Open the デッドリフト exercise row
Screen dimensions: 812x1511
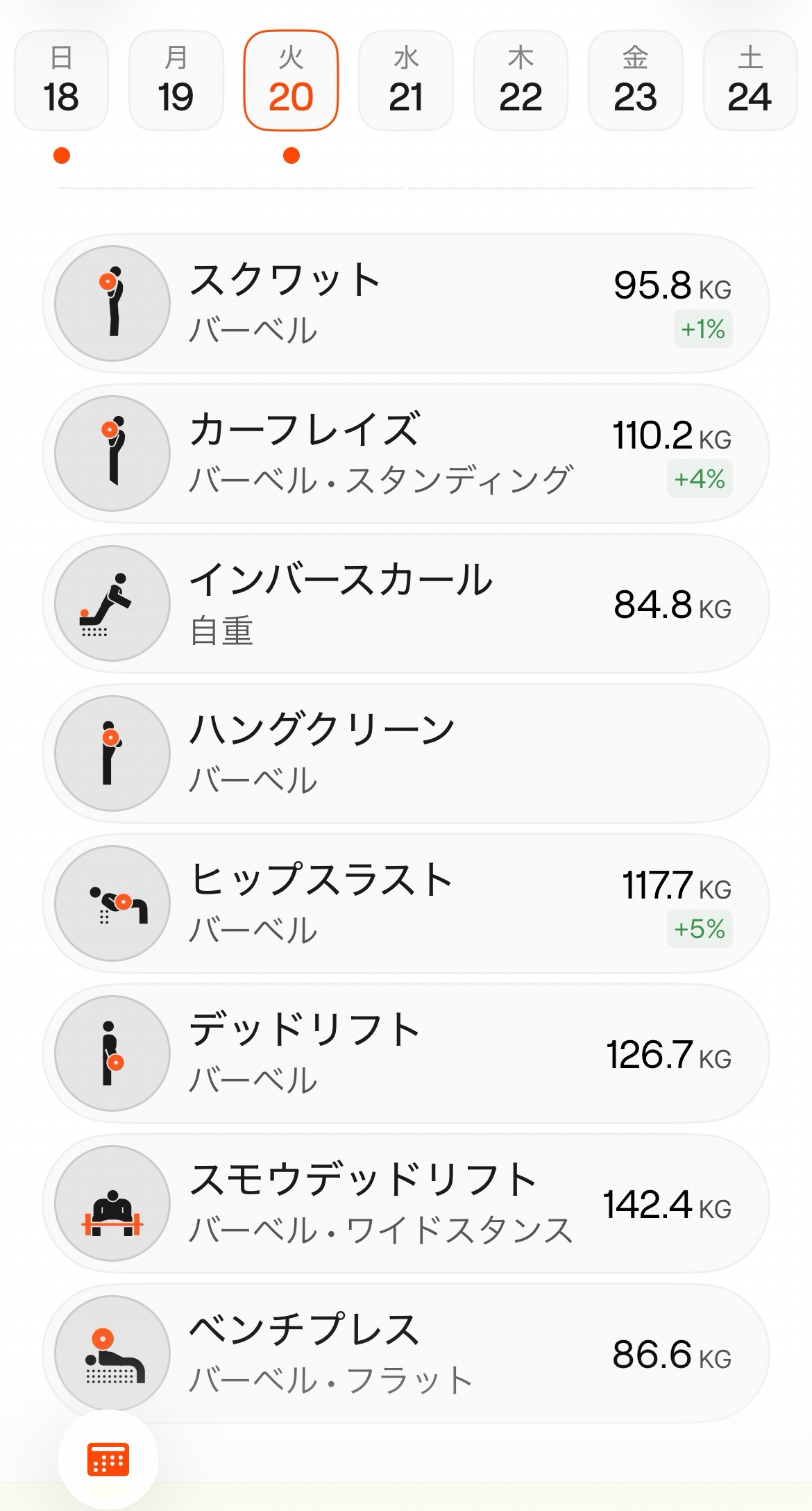pyautogui.click(x=406, y=1053)
